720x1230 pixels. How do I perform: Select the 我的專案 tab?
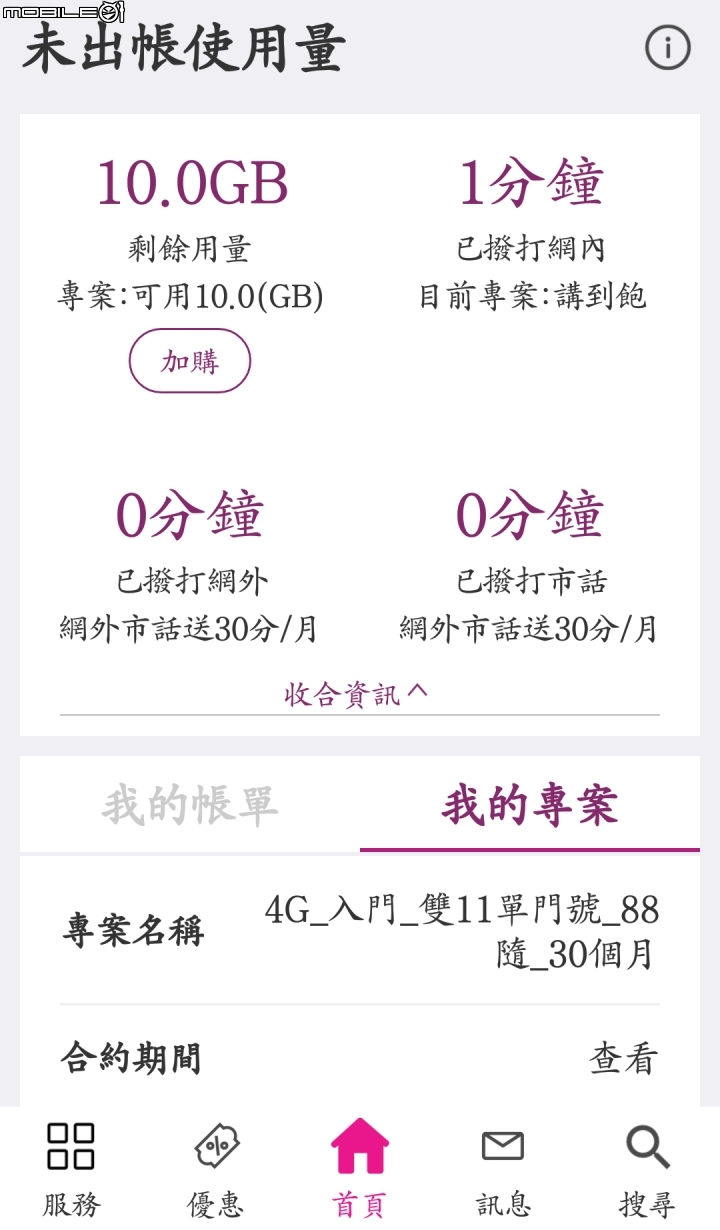pyautogui.click(x=530, y=806)
